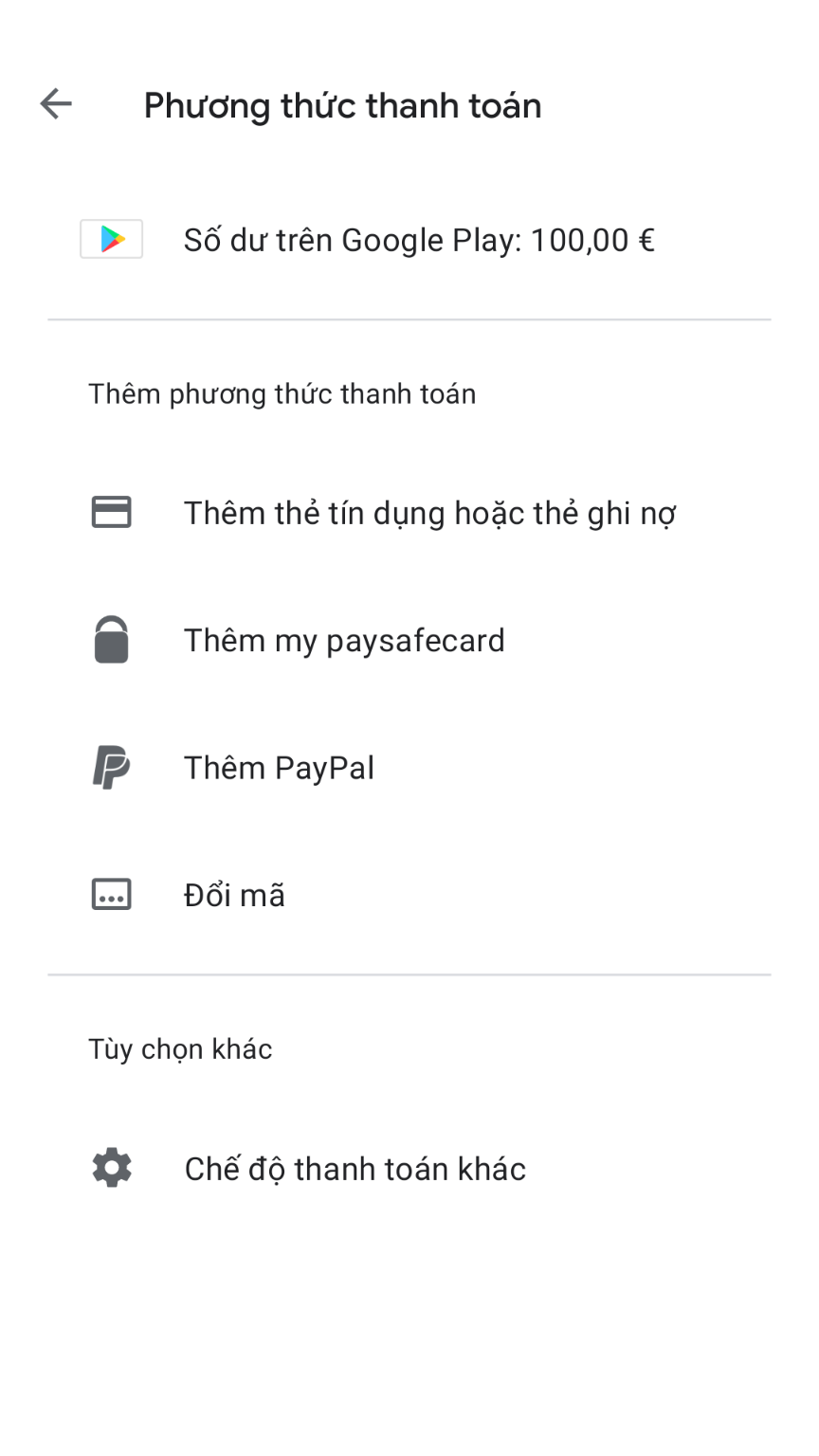
Task: Select the credit card icon
Action: (x=111, y=512)
